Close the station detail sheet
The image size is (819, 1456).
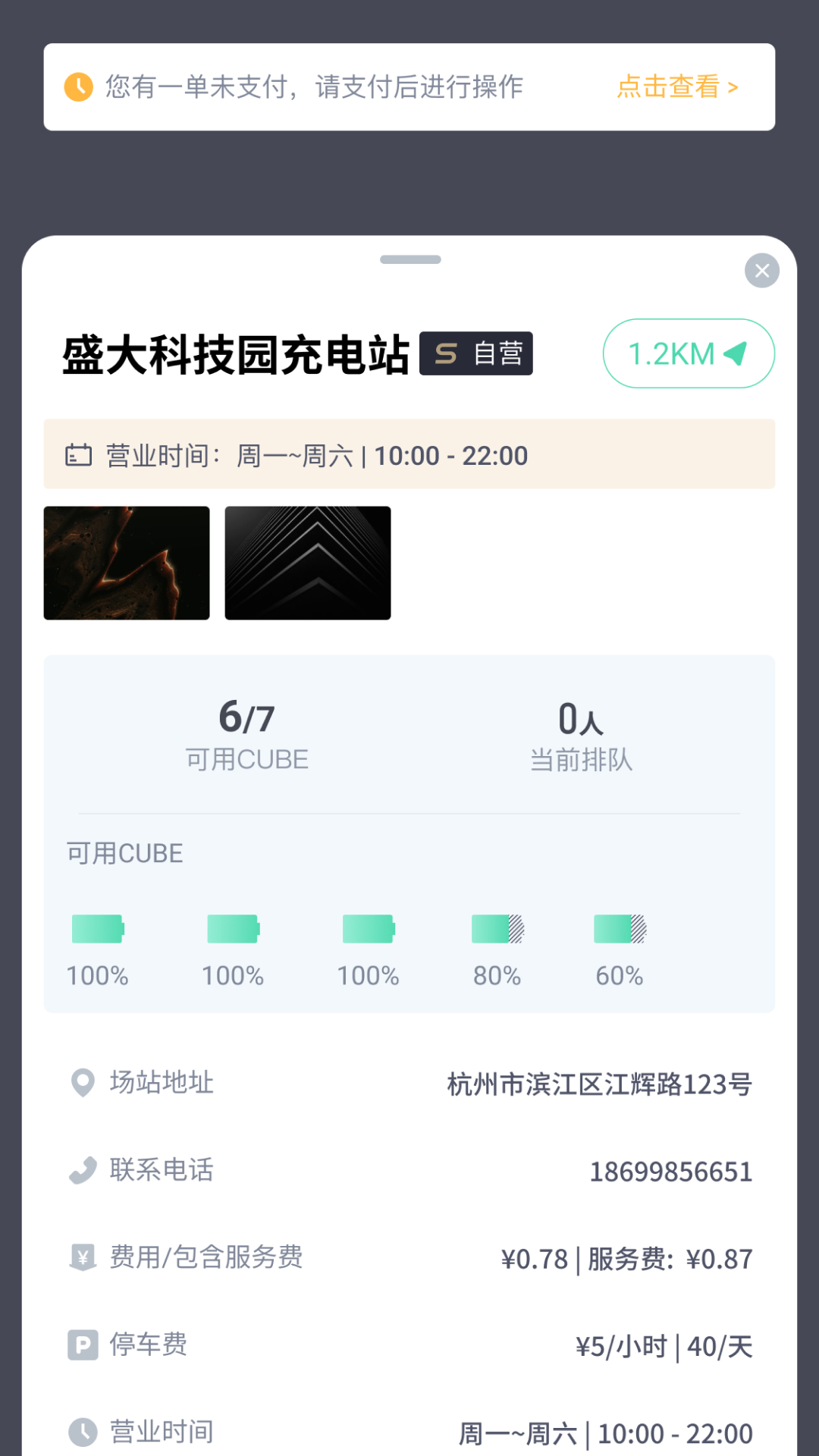click(x=762, y=271)
